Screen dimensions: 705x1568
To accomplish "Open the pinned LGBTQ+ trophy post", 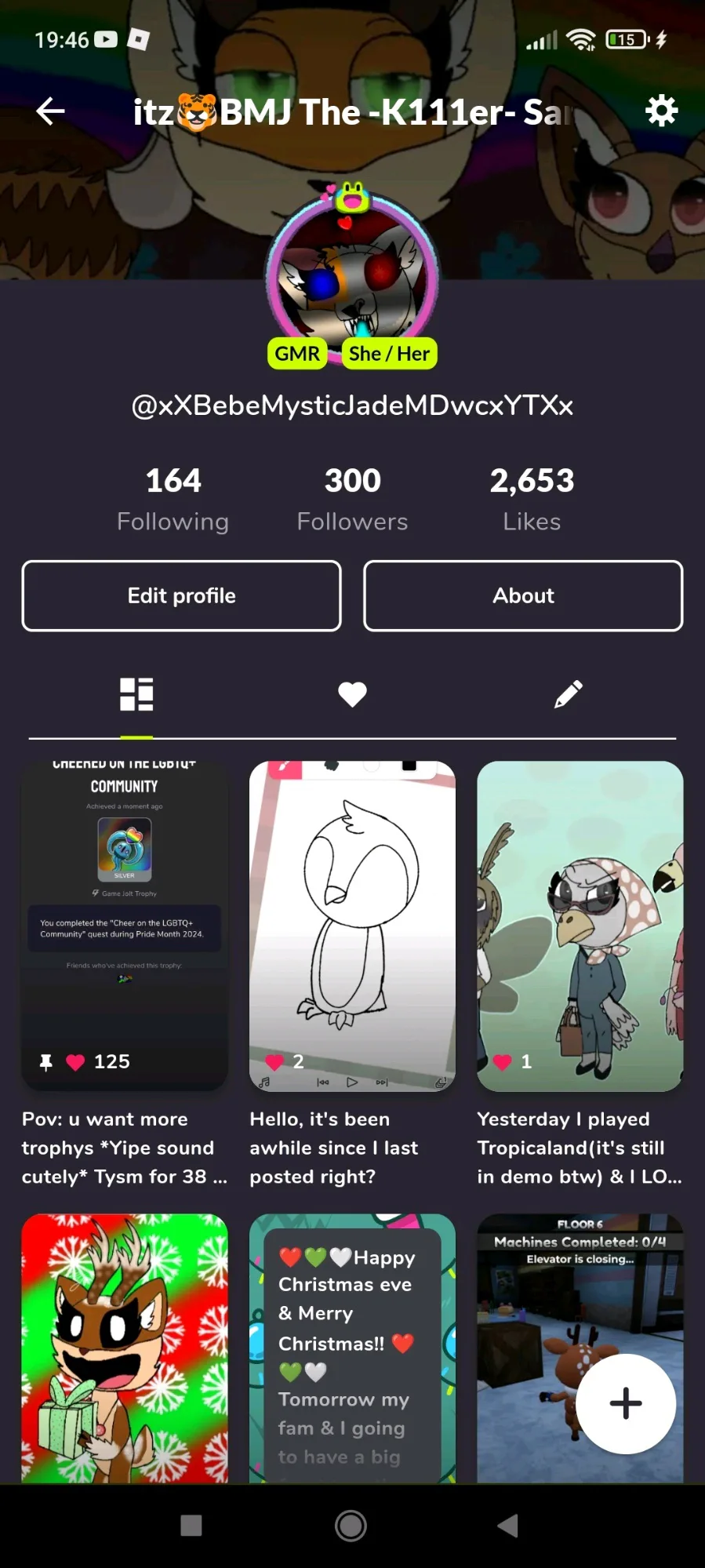I will pyautogui.click(x=125, y=926).
